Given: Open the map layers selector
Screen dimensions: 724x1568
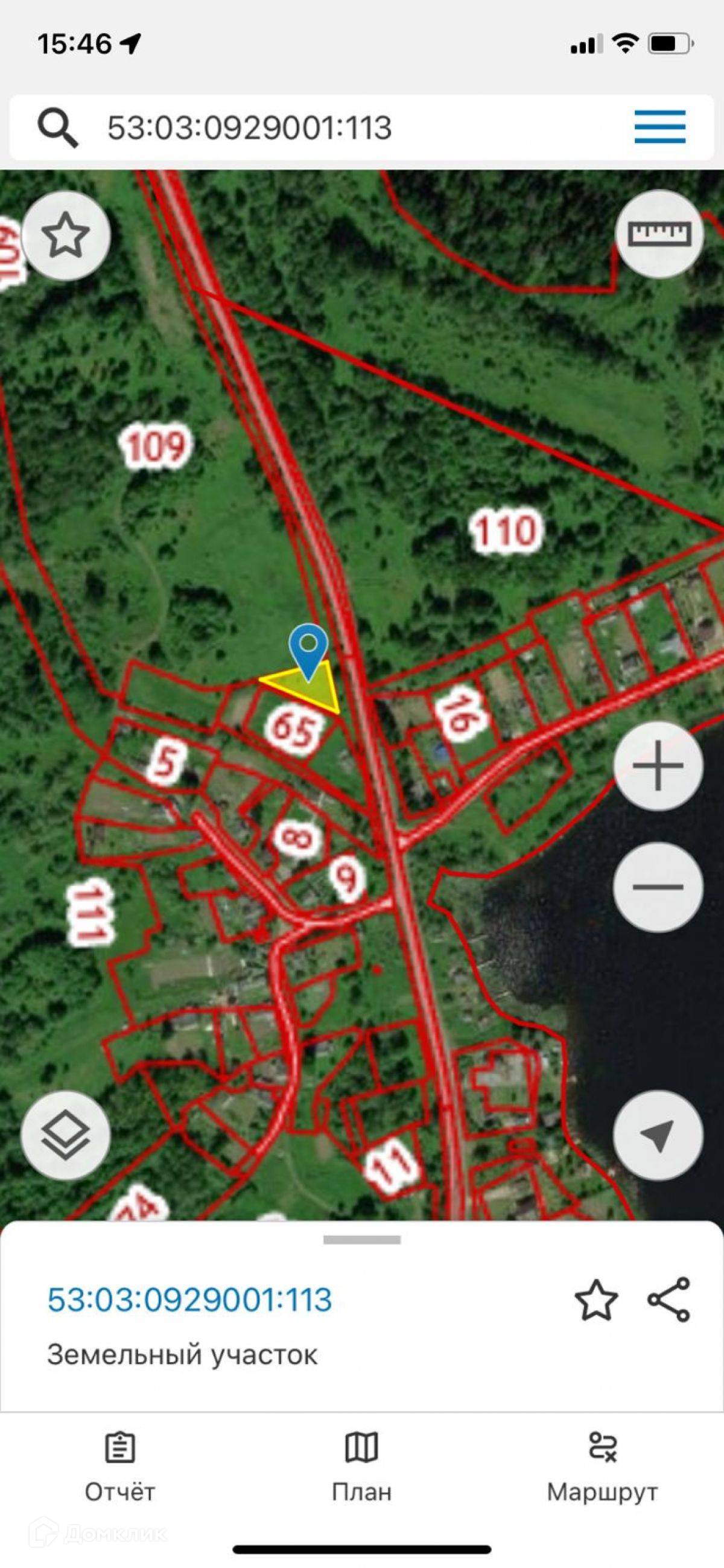Looking at the screenshot, I should point(66,1136).
